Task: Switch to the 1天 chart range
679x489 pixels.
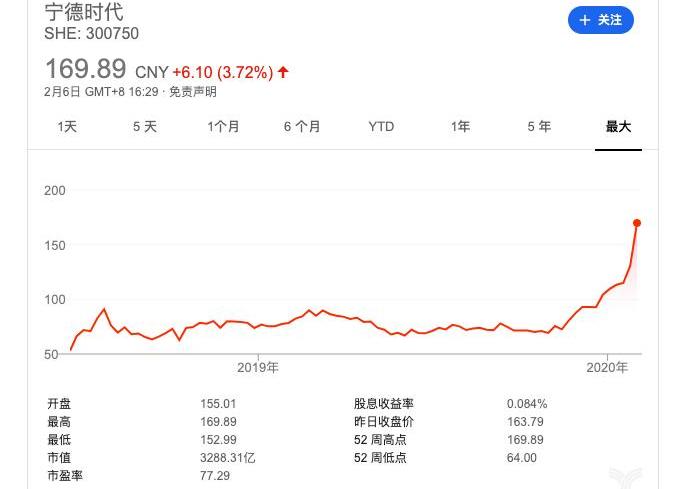Action: (x=67, y=127)
